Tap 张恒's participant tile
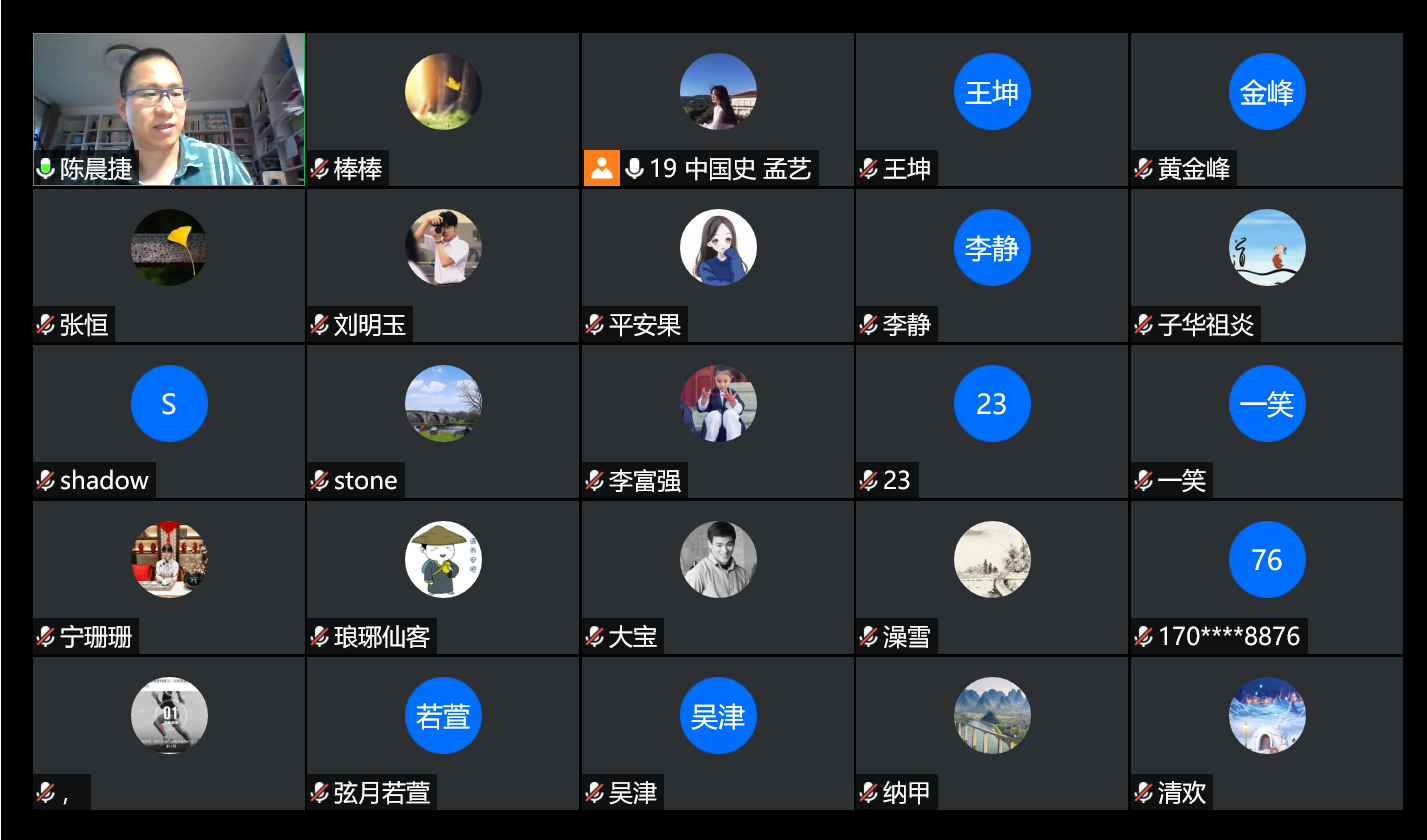The width and height of the screenshot is (1427, 840). click(x=169, y=265)
